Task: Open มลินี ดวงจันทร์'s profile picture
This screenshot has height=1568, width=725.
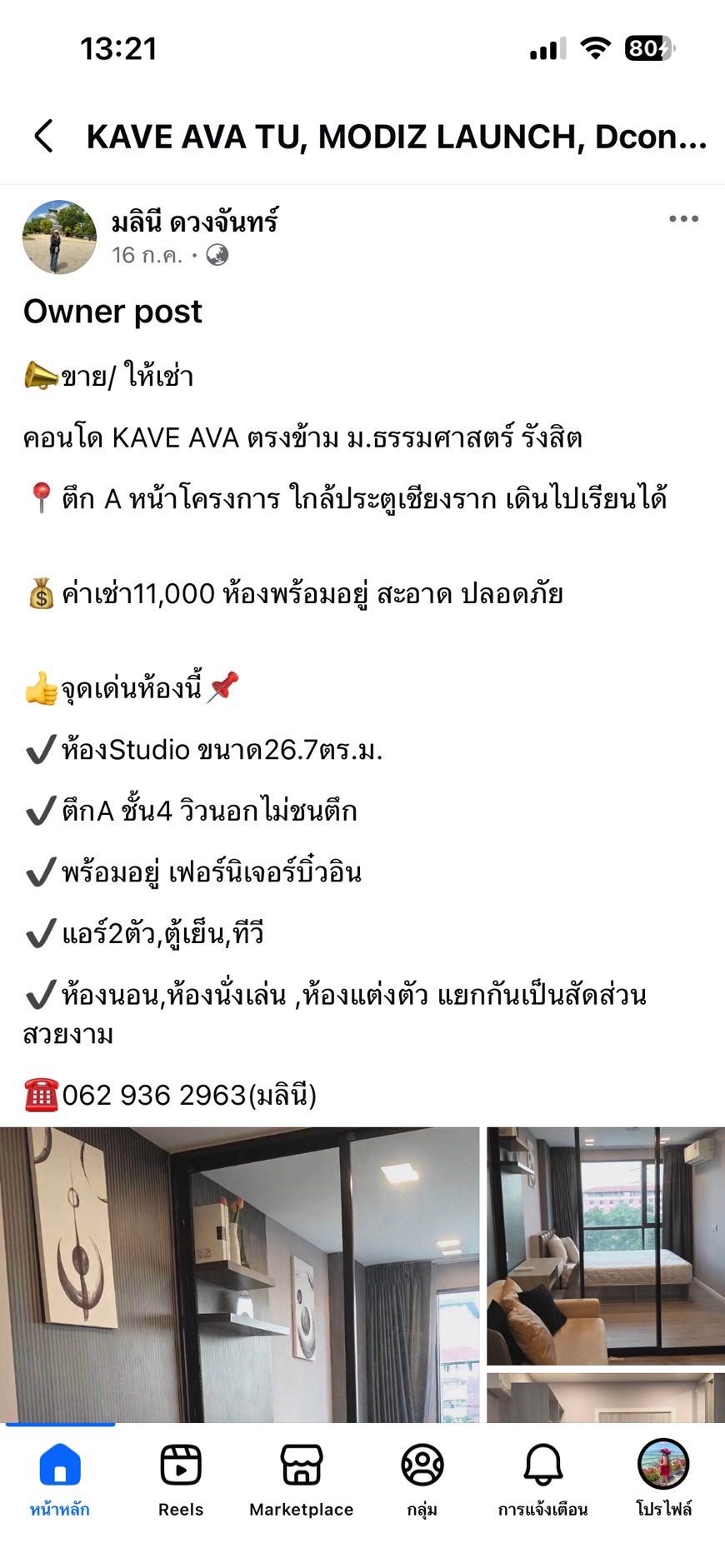Action: 59,237
